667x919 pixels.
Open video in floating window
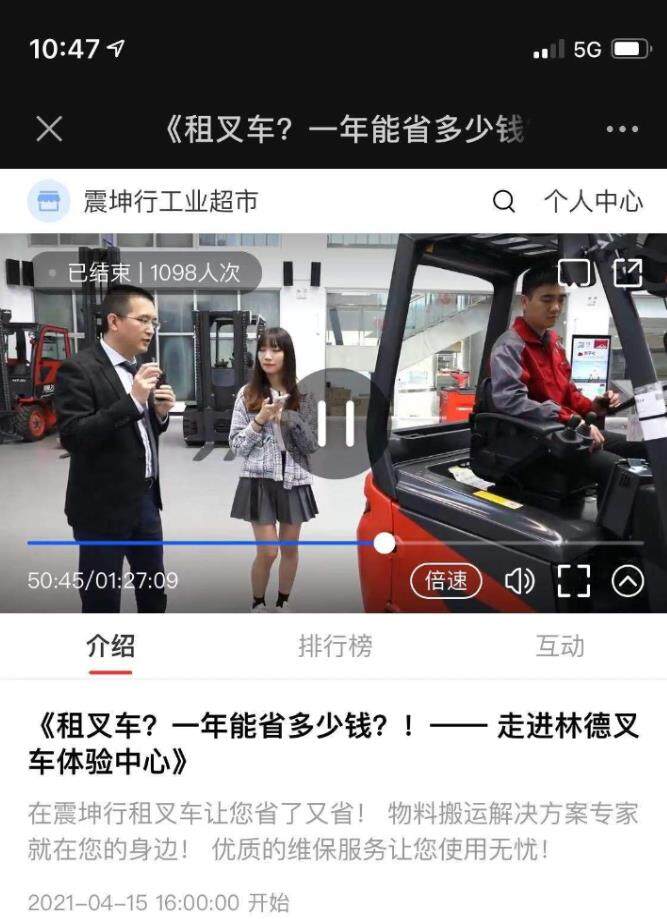coord(627,272)
